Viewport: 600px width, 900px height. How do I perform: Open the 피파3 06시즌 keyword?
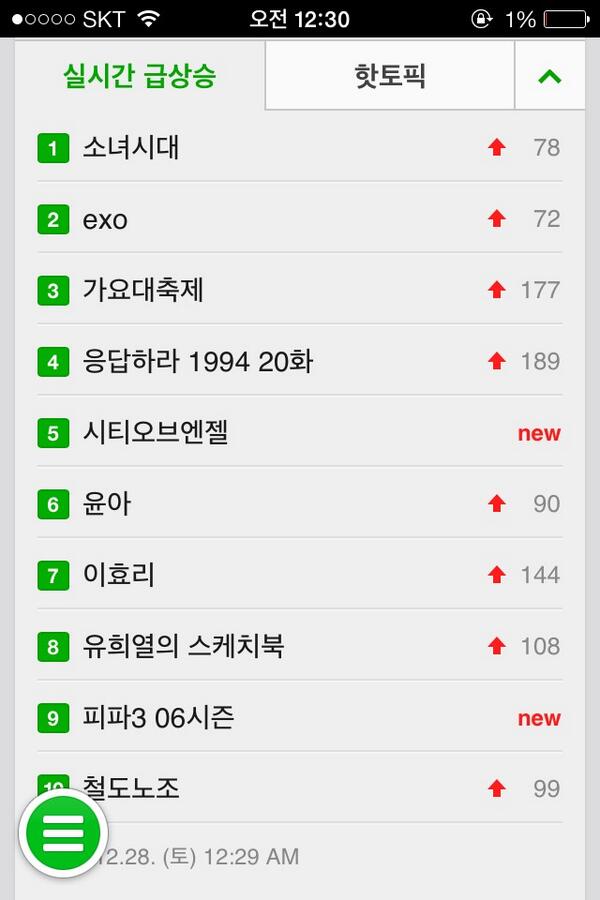point(158,717)
